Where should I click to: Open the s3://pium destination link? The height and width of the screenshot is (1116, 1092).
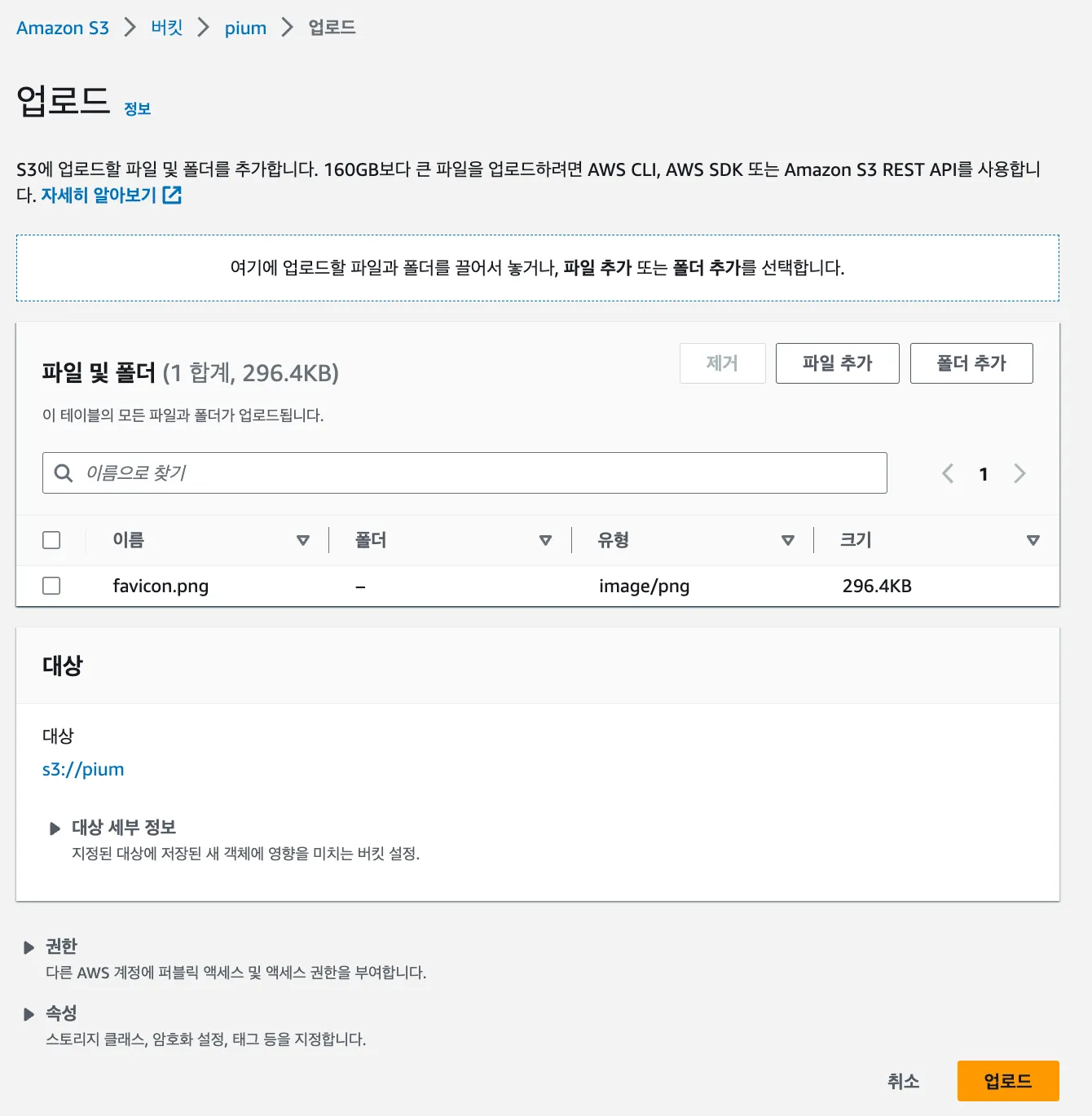83,770
